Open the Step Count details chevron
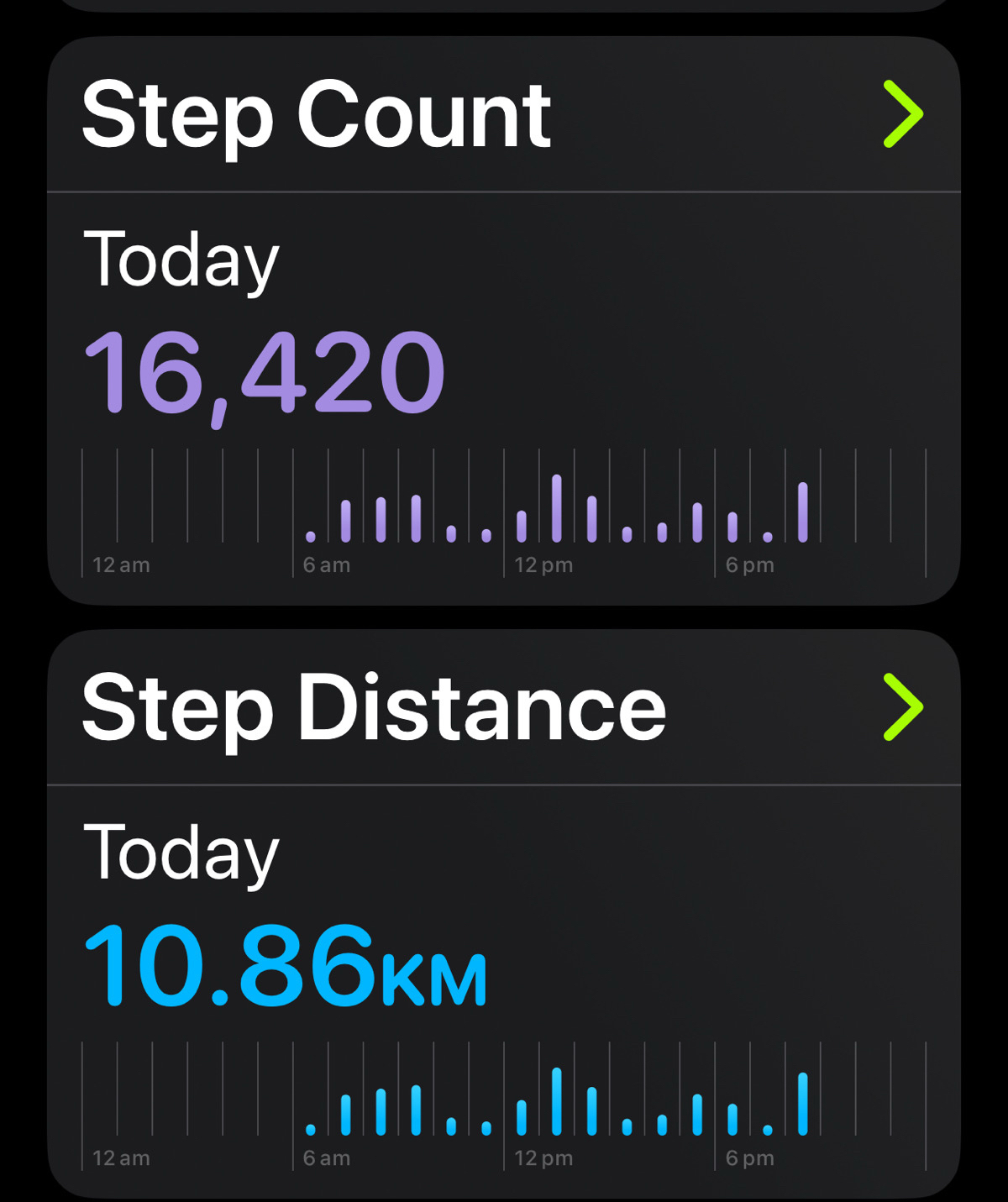1008x1202 pixels. (903, 115)
